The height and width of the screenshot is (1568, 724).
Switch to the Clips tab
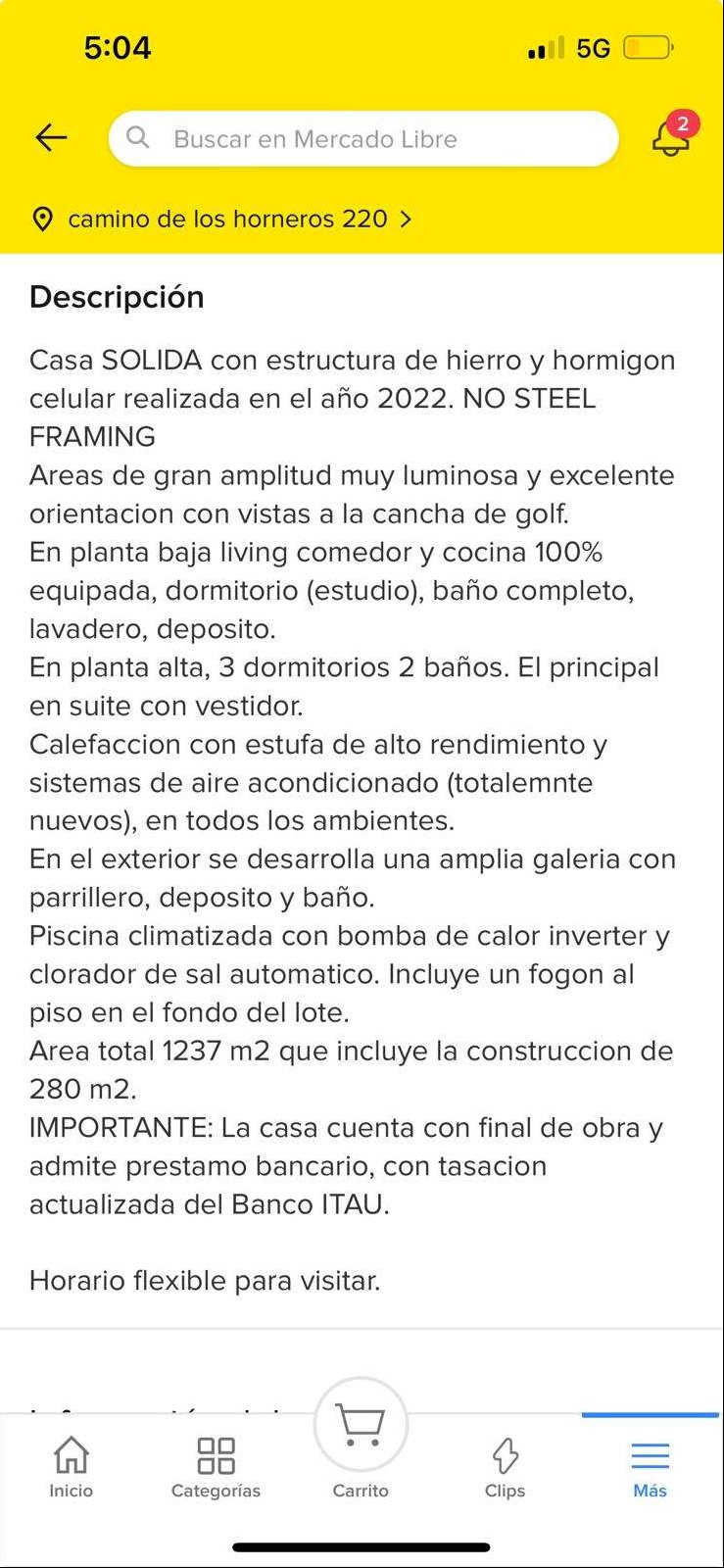pyautogui.click(x=505, y=1467)
